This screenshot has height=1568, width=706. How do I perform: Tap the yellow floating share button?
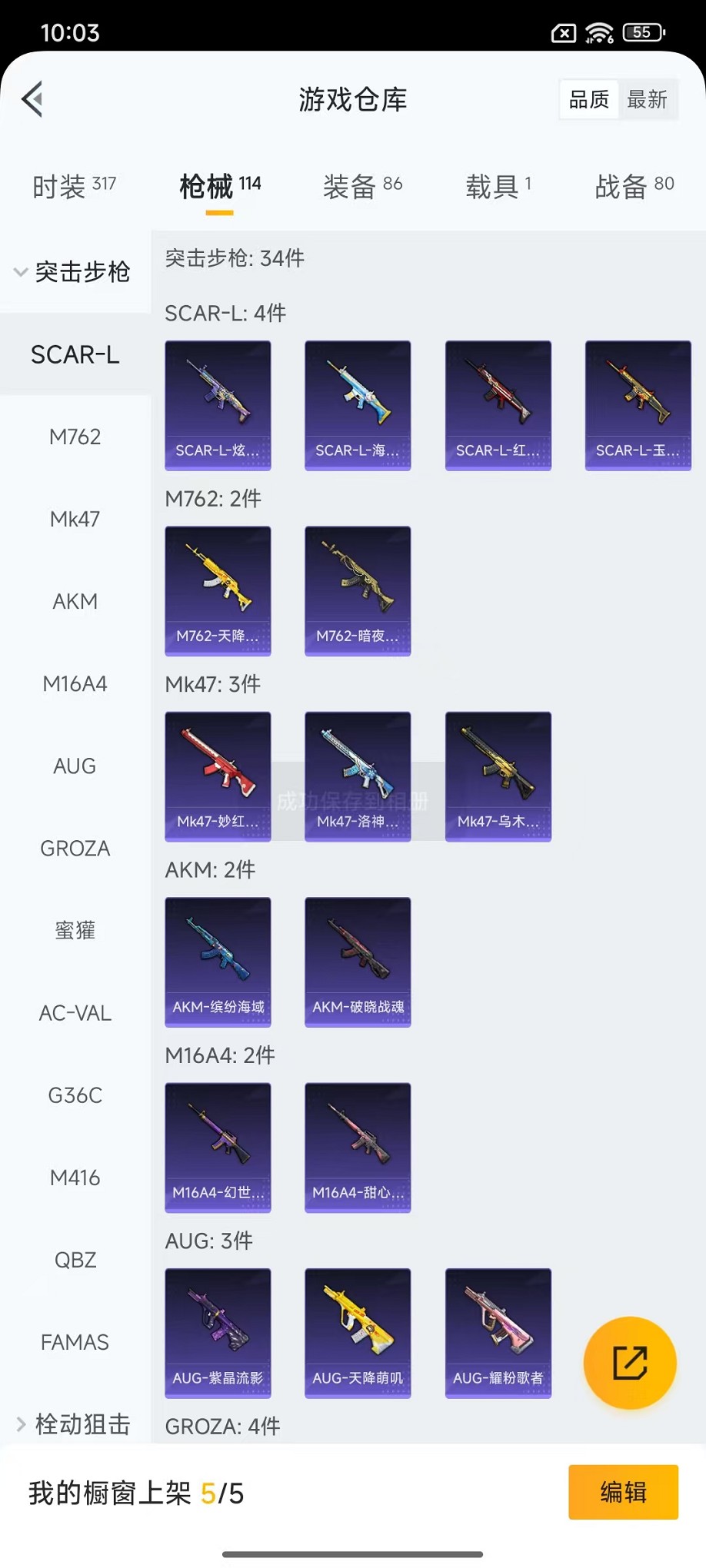(630, 1363)
